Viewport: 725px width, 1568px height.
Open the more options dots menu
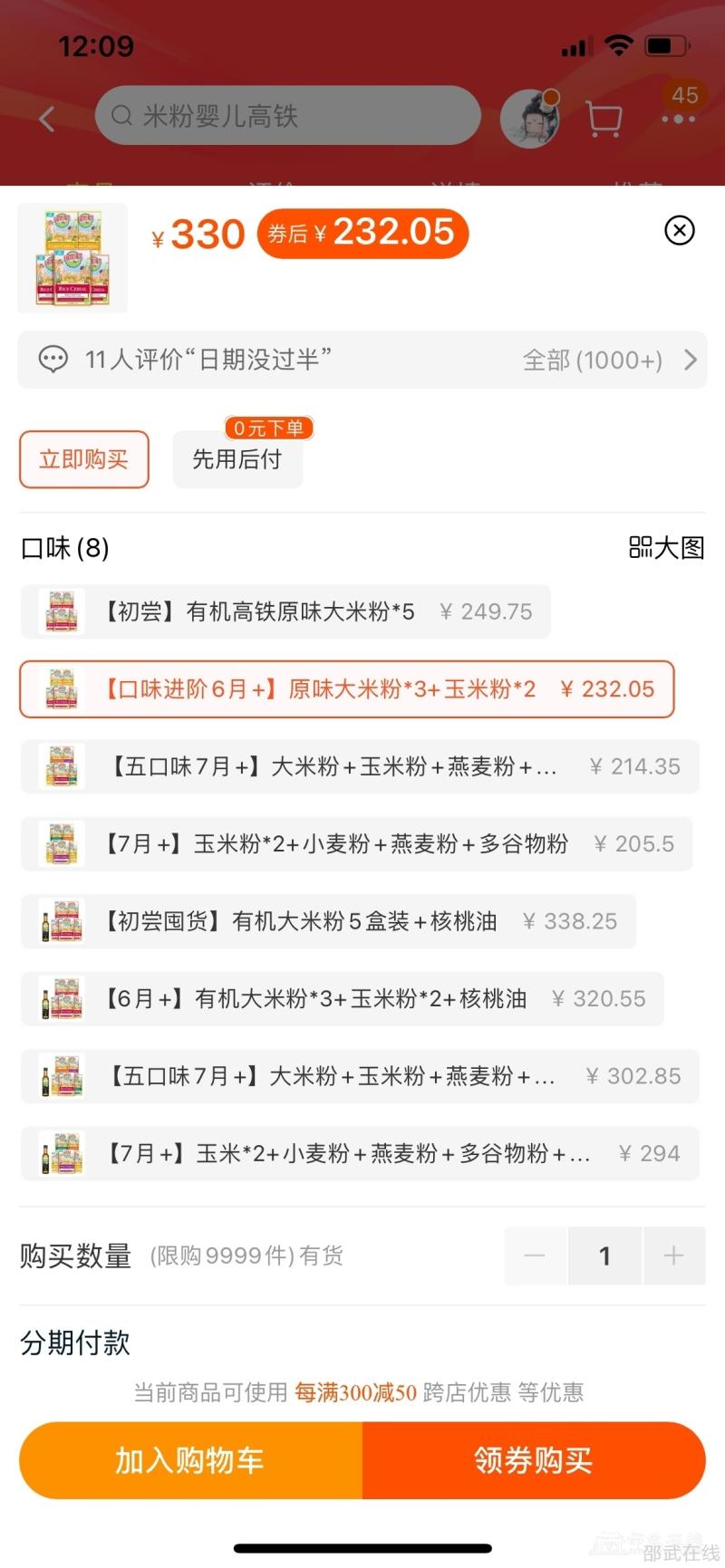tap(678, 119)
